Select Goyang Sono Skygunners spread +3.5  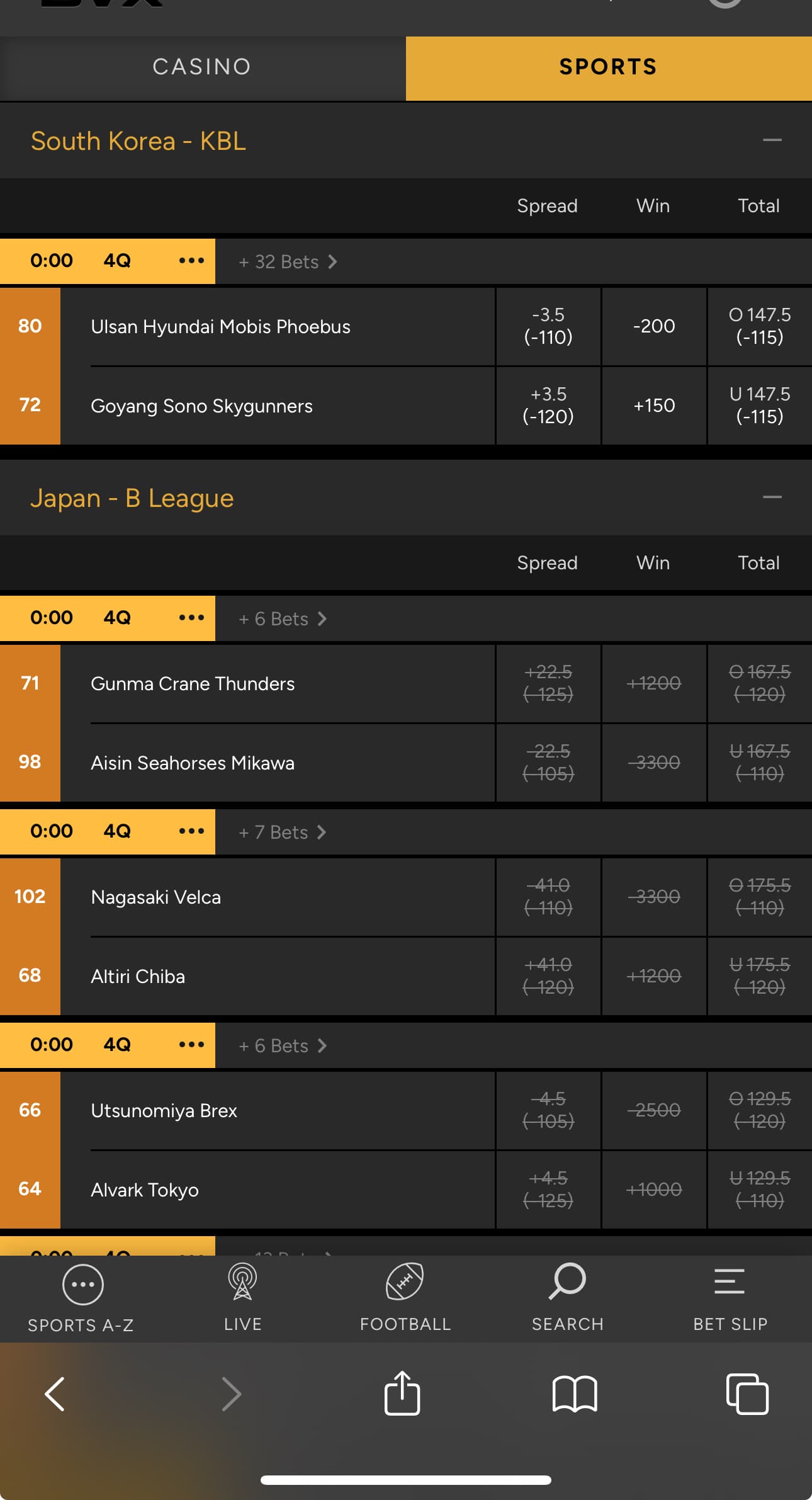pyautogui.click(x=548, y=406)
